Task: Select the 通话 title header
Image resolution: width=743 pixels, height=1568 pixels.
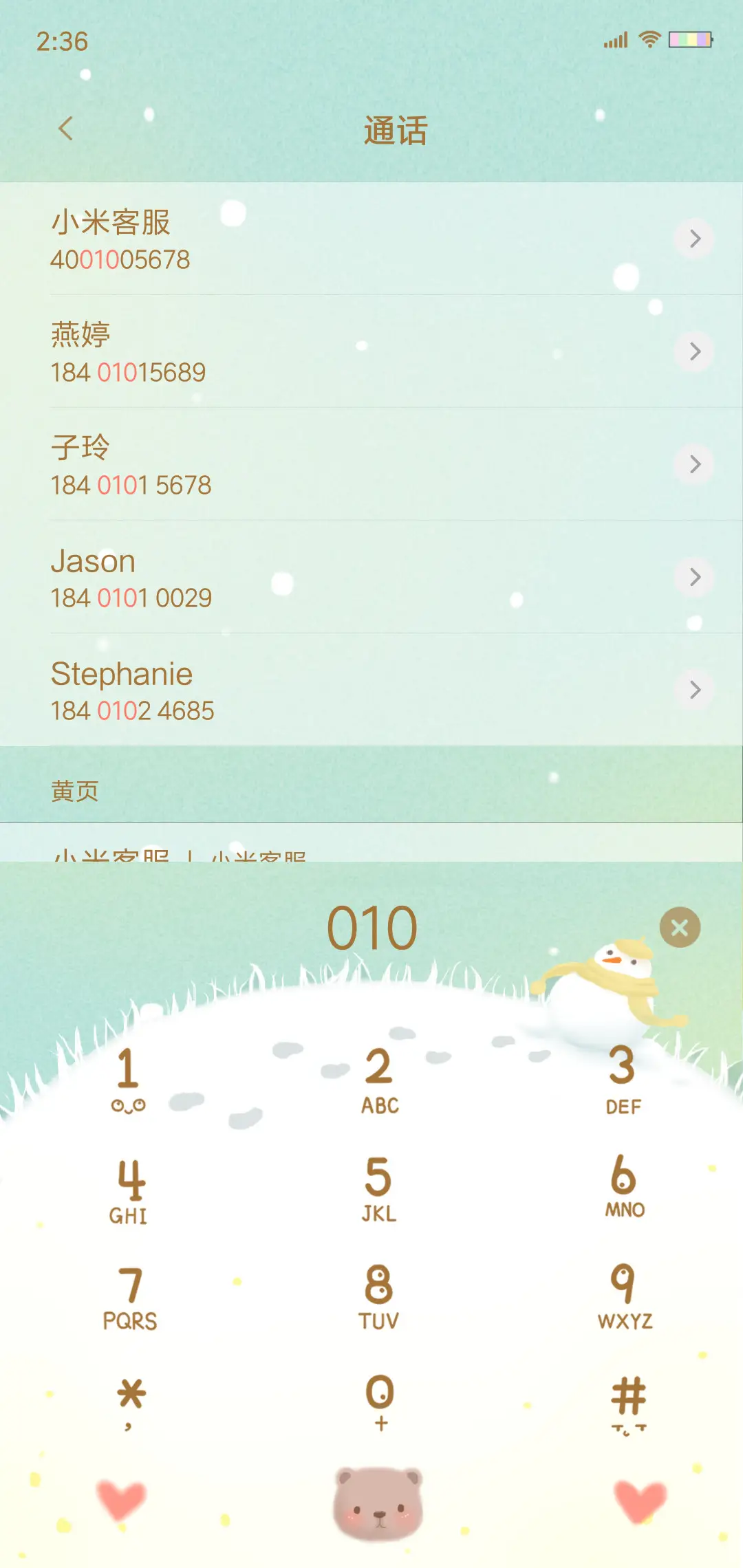Action: [395, 131]
